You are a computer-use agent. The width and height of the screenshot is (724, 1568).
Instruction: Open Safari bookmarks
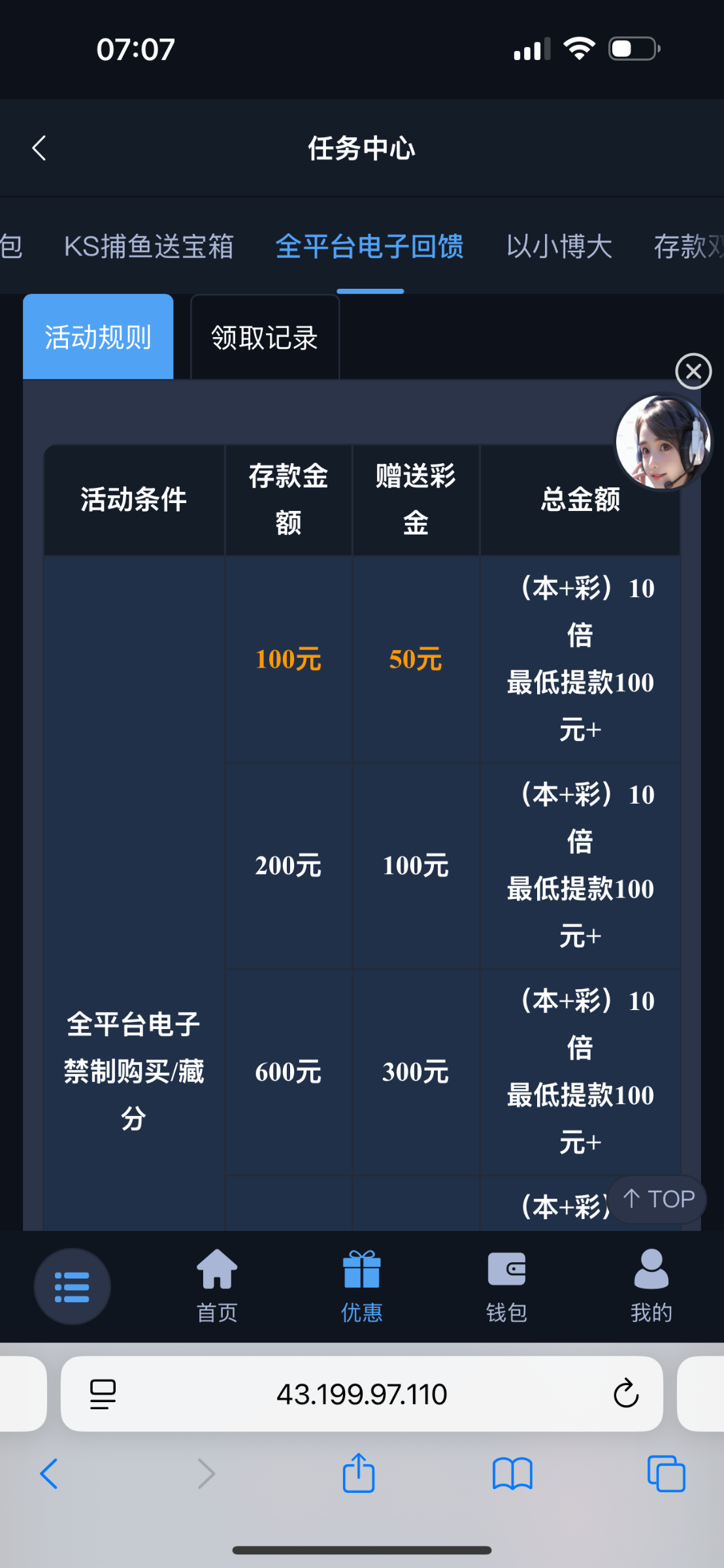pyautogui.click(x=512, y=1474)
